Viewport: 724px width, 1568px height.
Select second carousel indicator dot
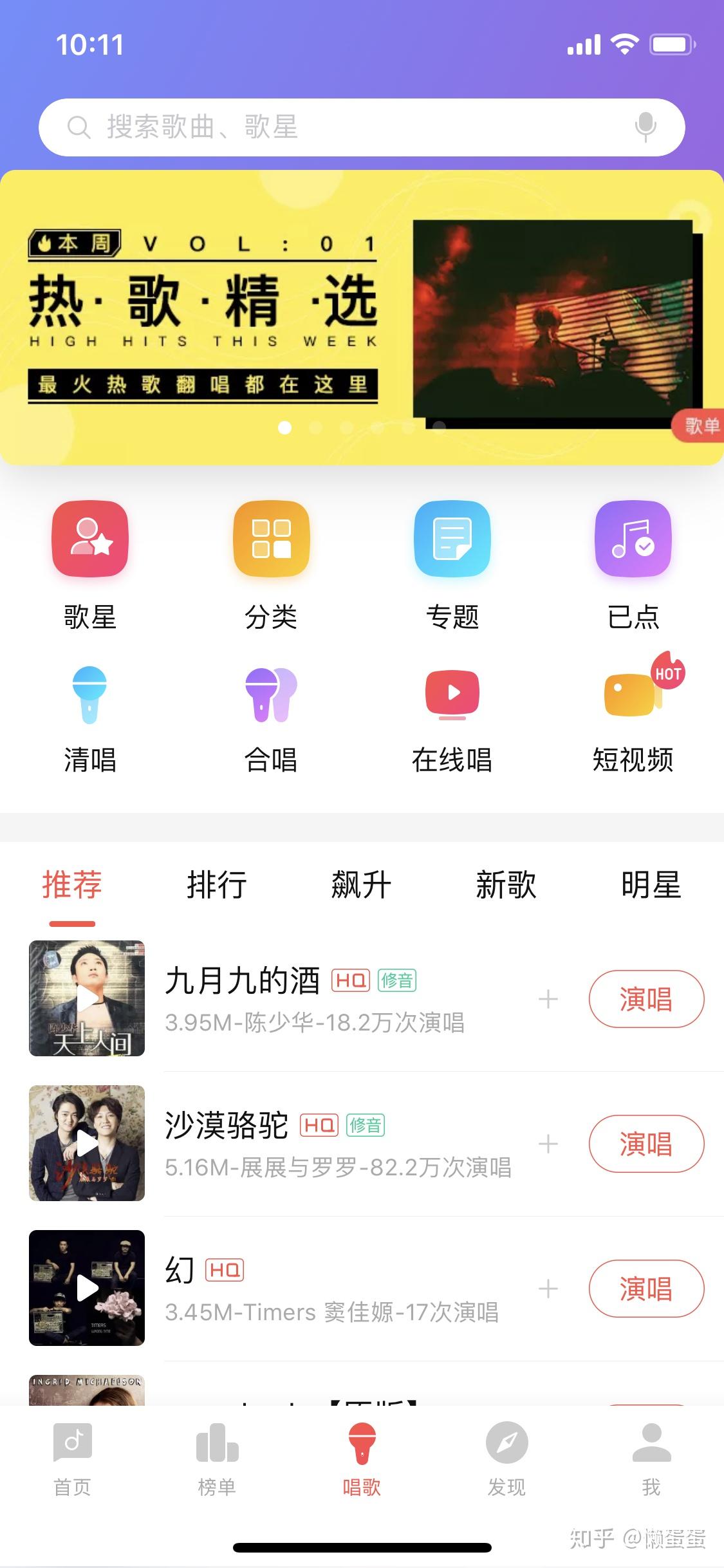pyautogui.click(x=315, y=426)
